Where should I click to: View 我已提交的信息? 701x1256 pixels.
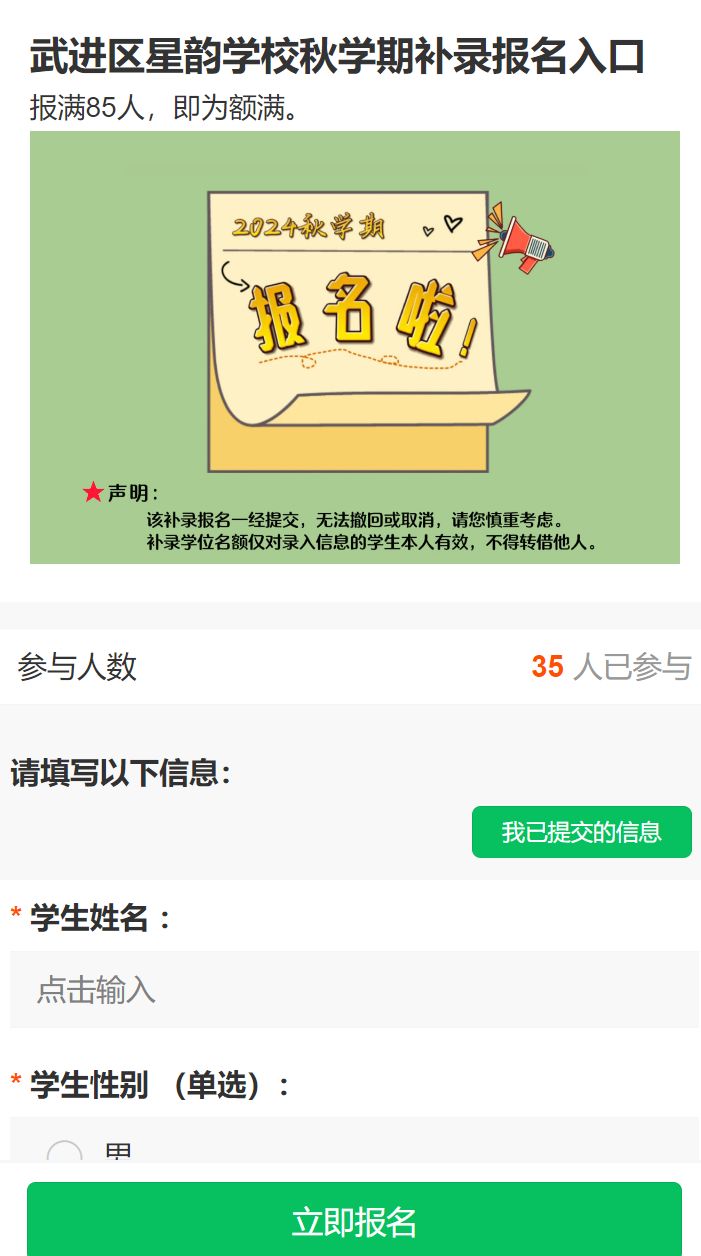(x=581, y=832)
